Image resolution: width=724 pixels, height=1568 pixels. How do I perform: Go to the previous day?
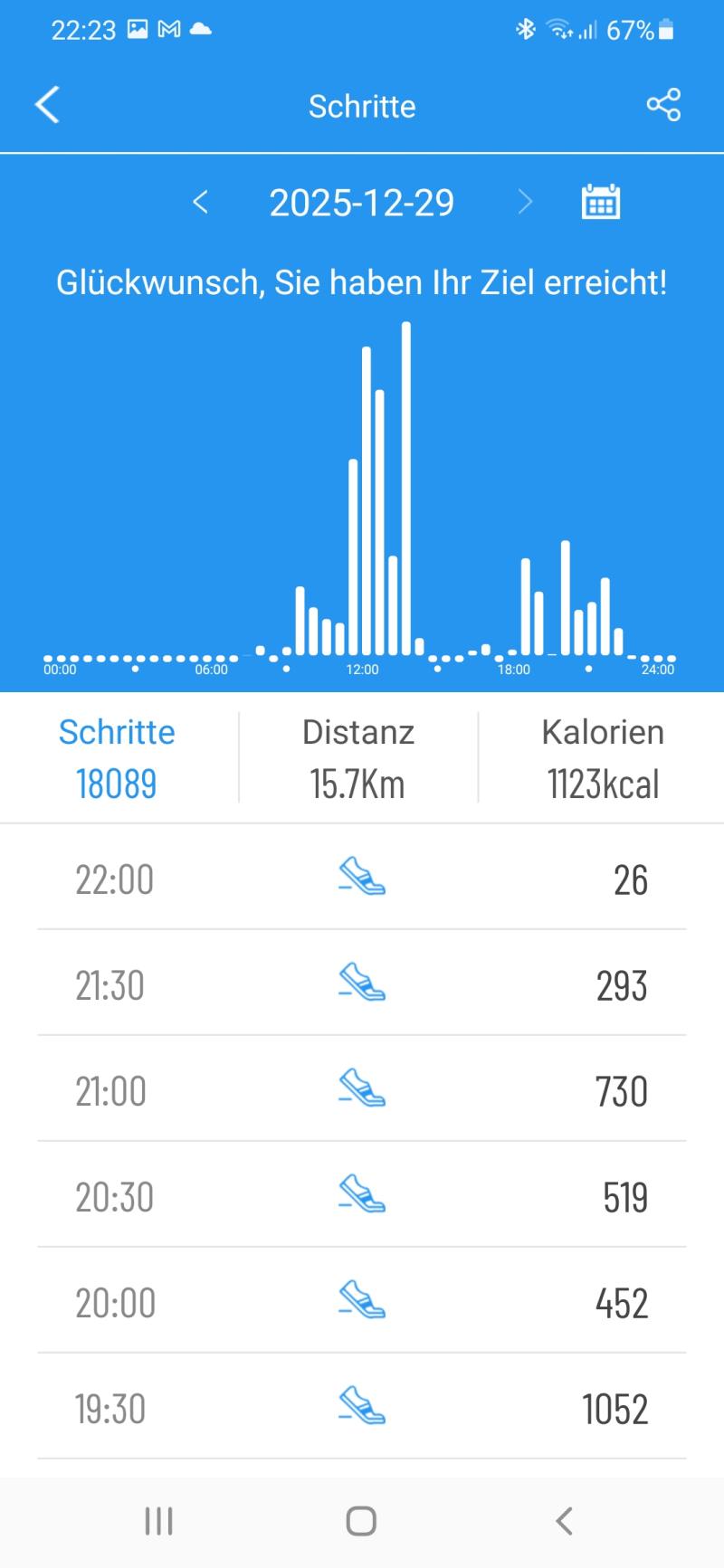(201, 202)
